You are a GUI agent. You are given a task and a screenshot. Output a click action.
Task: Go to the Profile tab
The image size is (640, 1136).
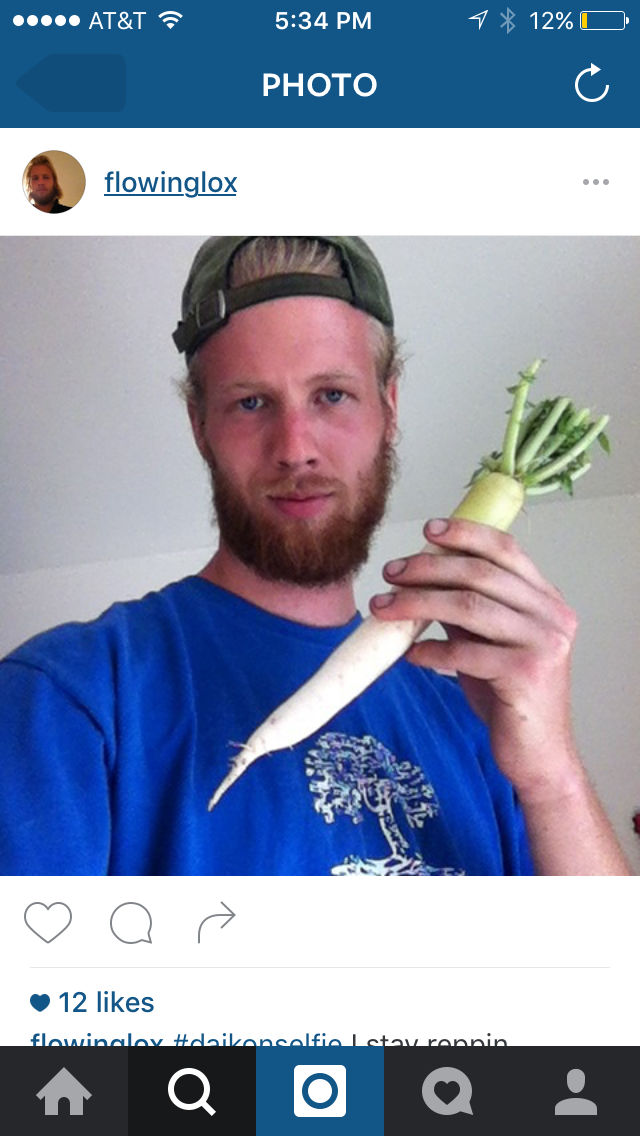point(576,1091)
